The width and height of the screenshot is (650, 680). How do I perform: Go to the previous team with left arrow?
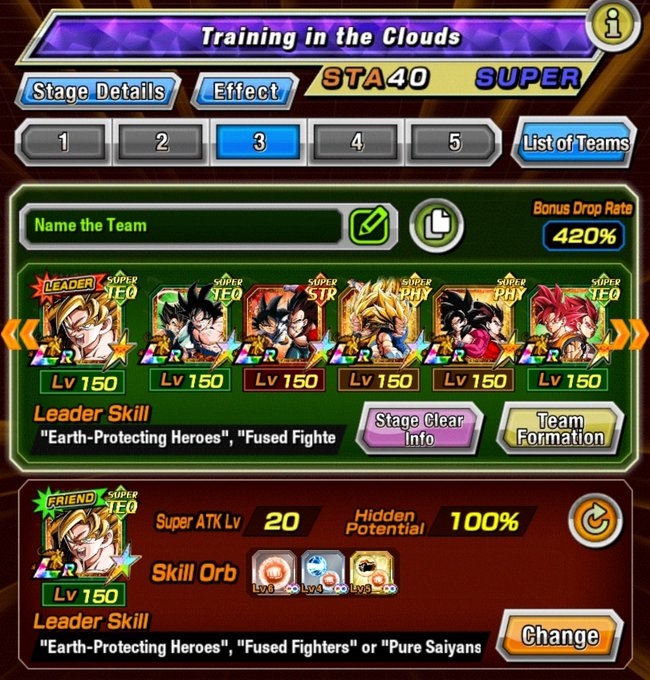[x=12, y=333]
